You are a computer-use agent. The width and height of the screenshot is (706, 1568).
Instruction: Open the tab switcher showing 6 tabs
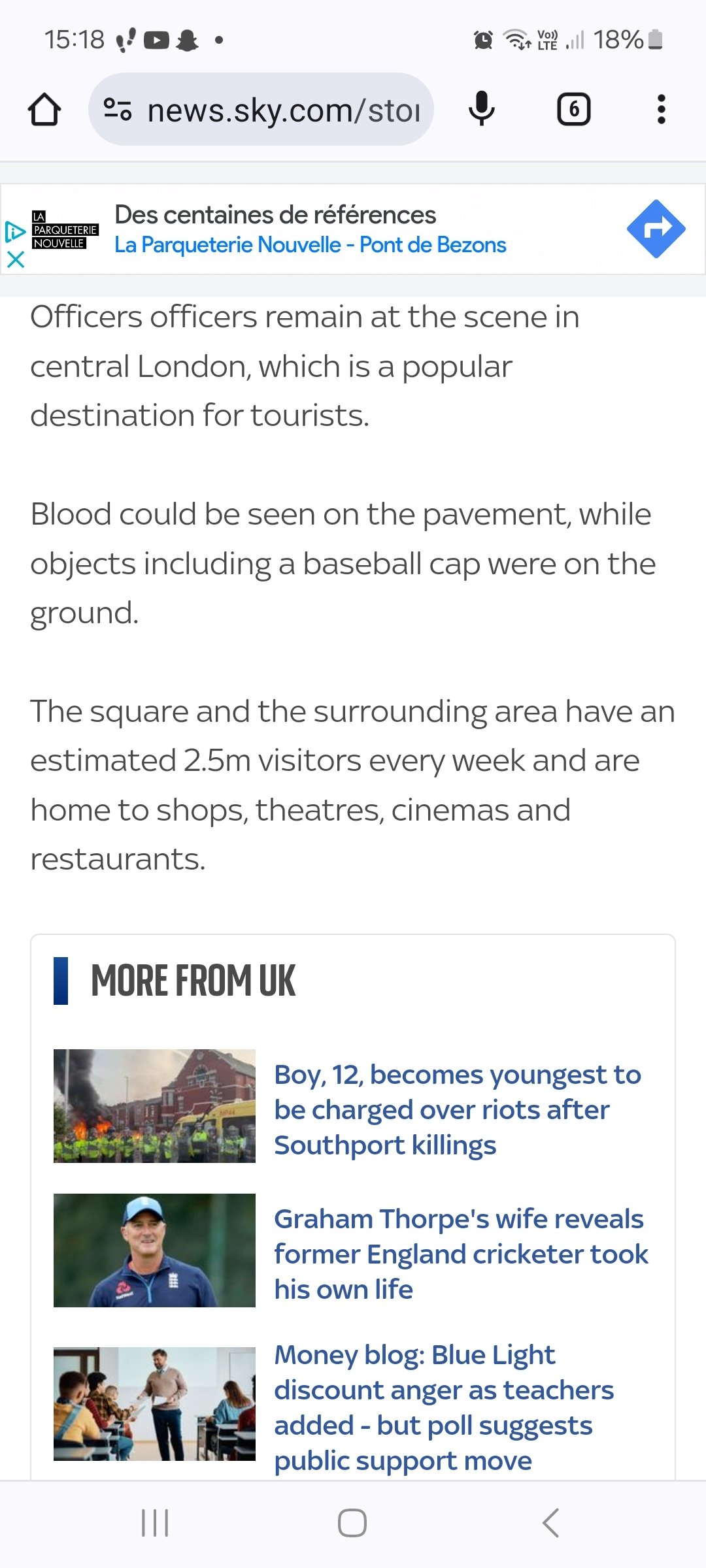pos(573,109)
